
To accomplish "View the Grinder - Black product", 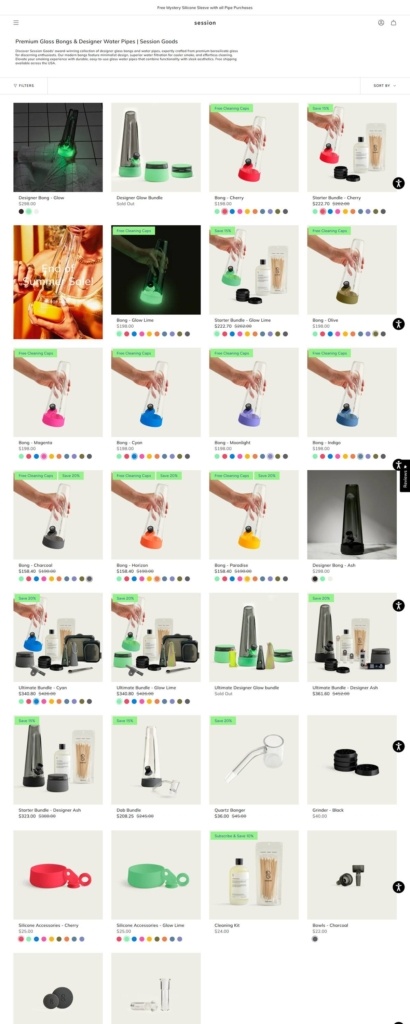I will (352, 760).
